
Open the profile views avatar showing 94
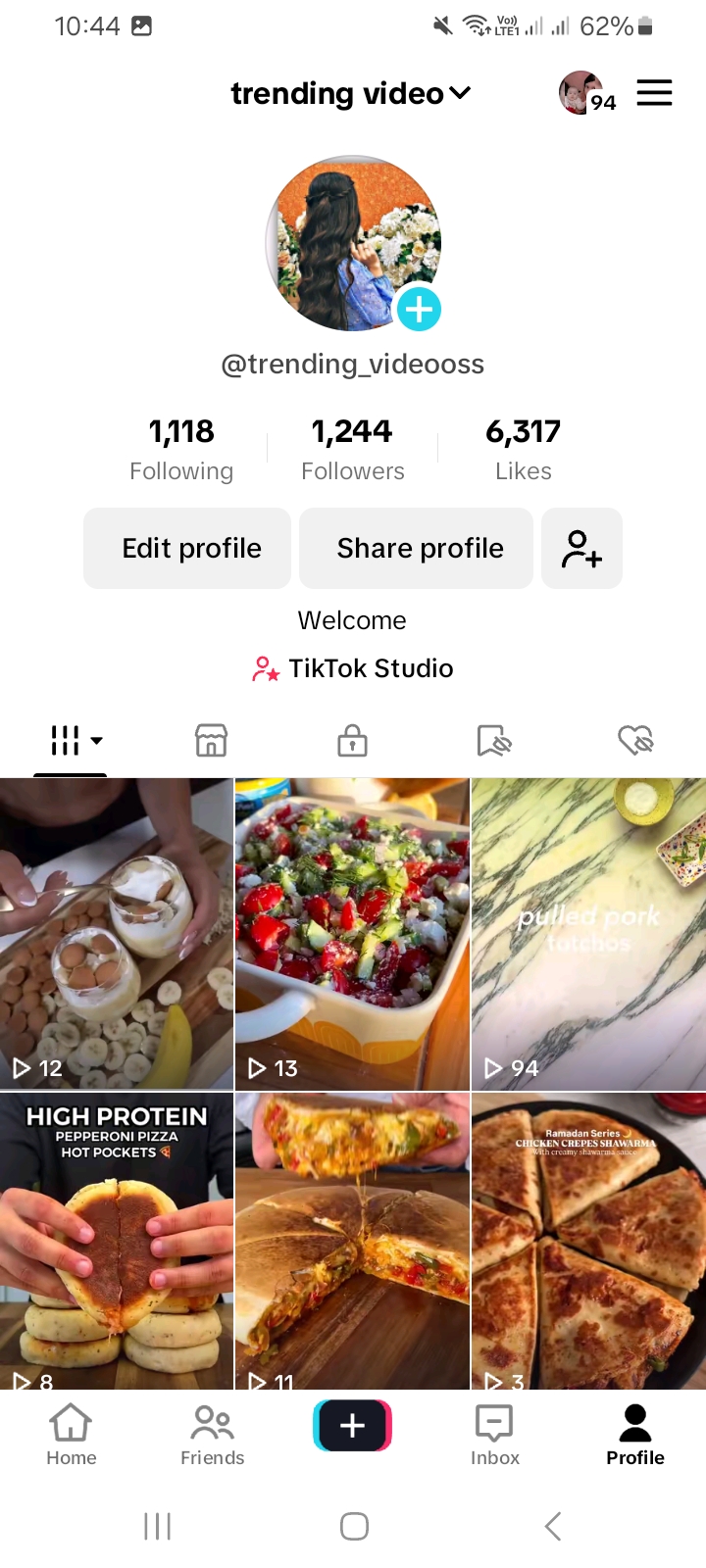pyautogui.click(x=586, y=94)
